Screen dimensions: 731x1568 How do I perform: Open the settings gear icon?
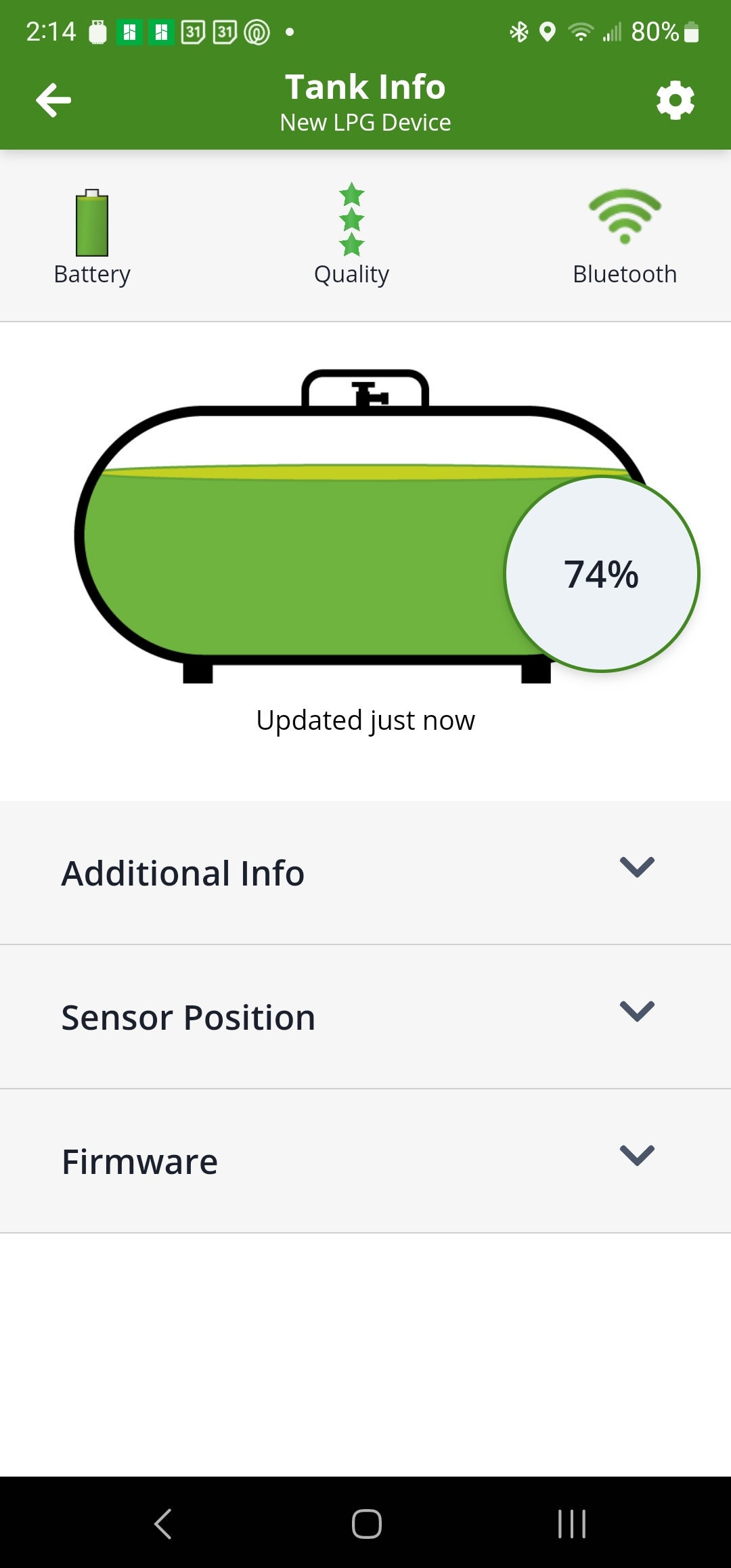tap(675, 101)
